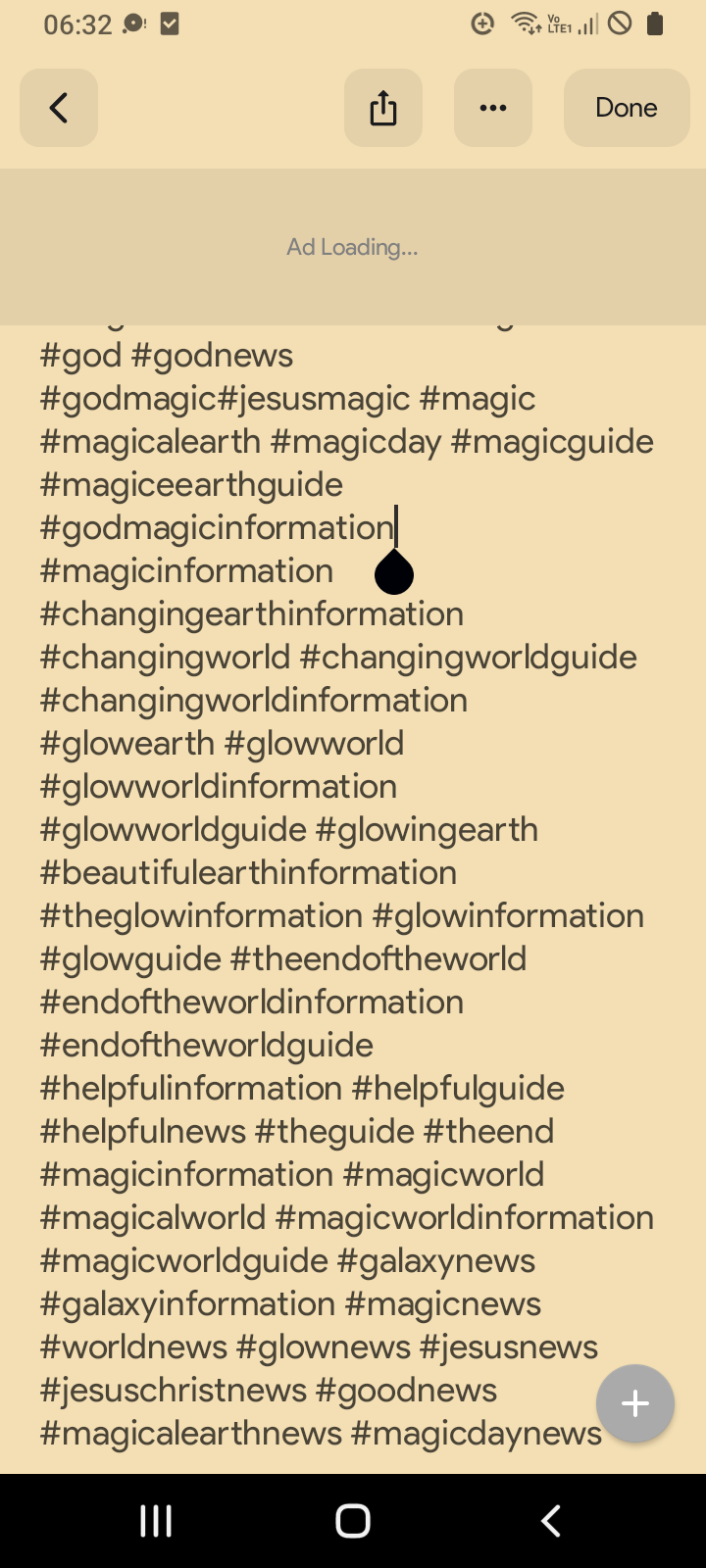Tap the plus floating action button
706x1568 pixels.
click(635, 1403)
